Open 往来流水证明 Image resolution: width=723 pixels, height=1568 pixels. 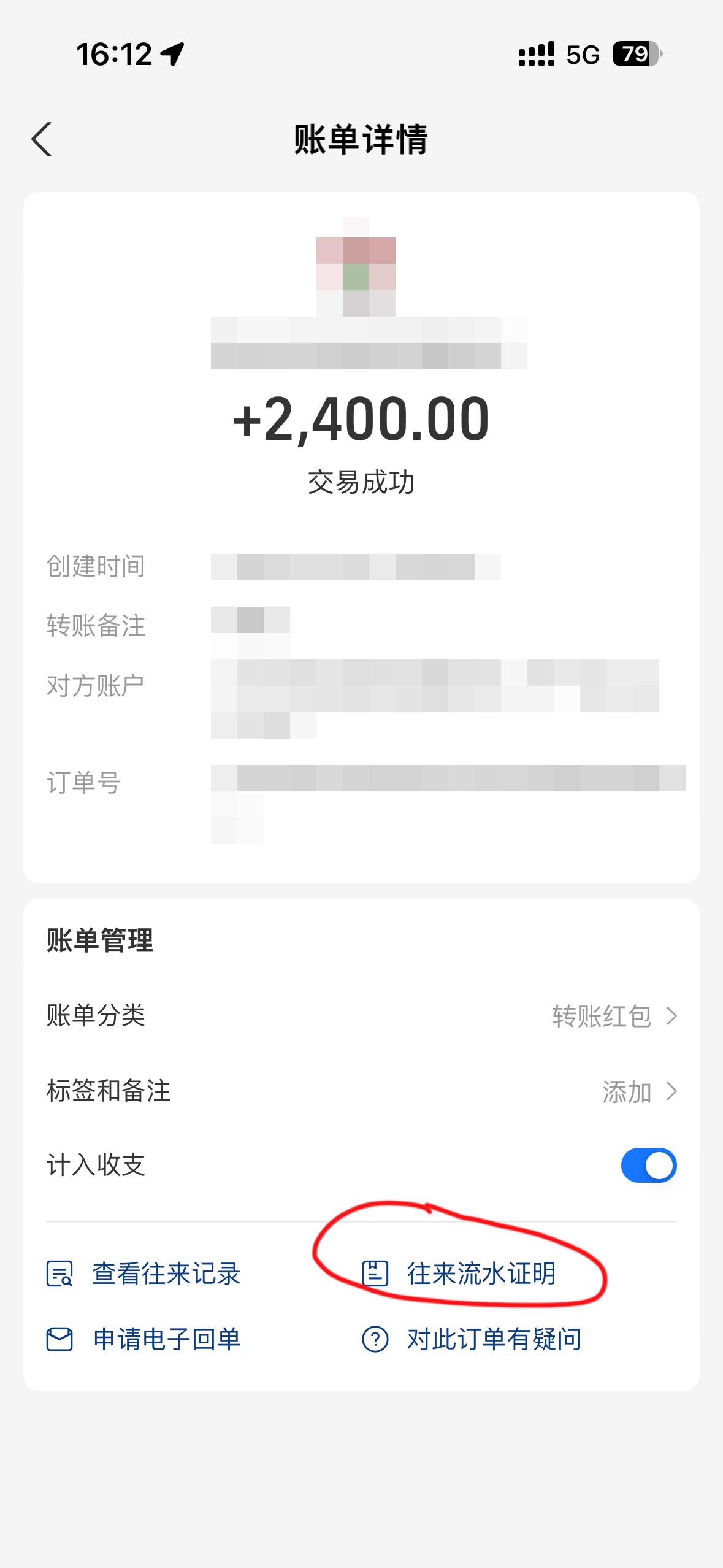click(459, 1274)
